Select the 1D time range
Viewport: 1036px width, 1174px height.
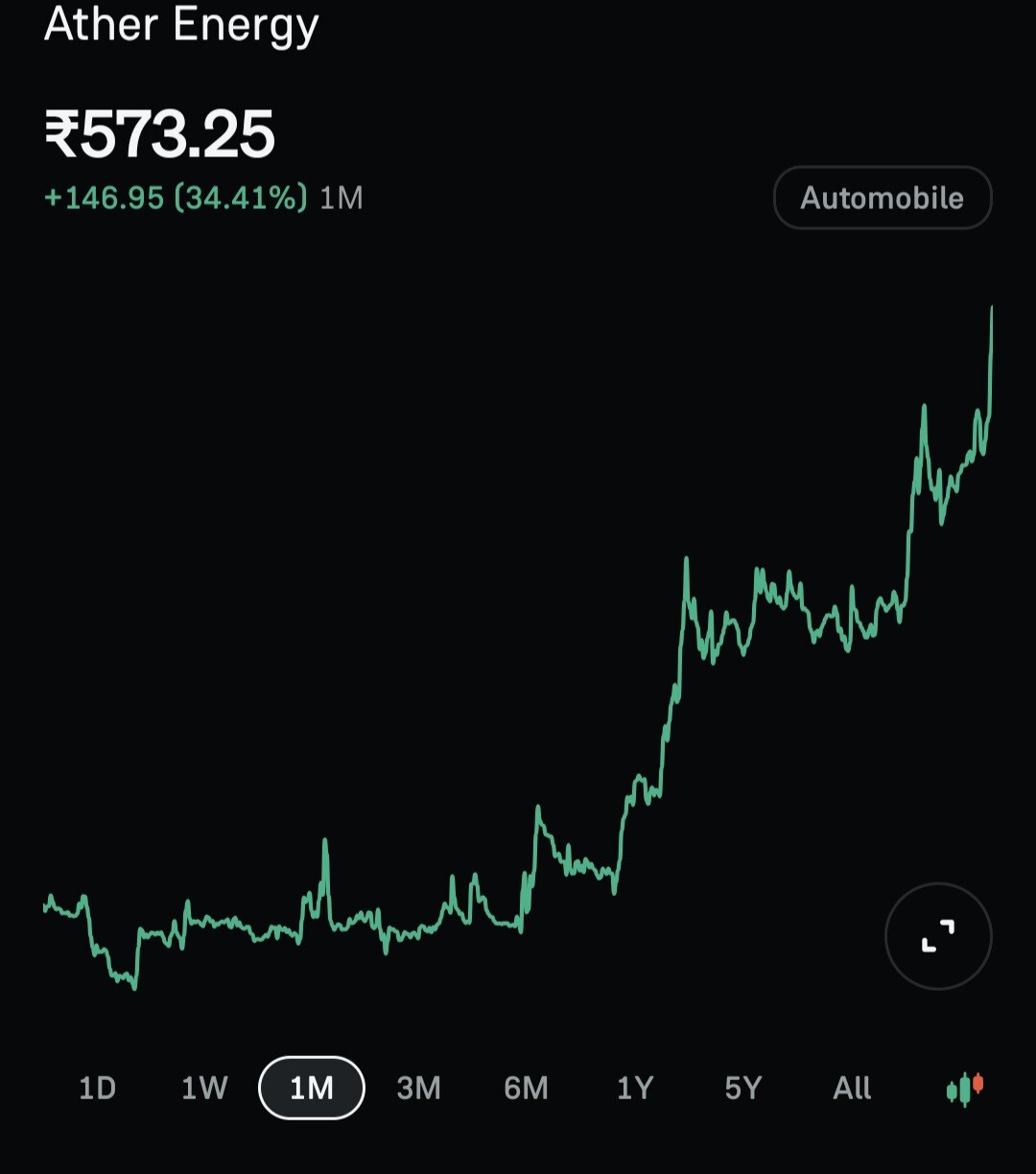(x=97, y=1089)
